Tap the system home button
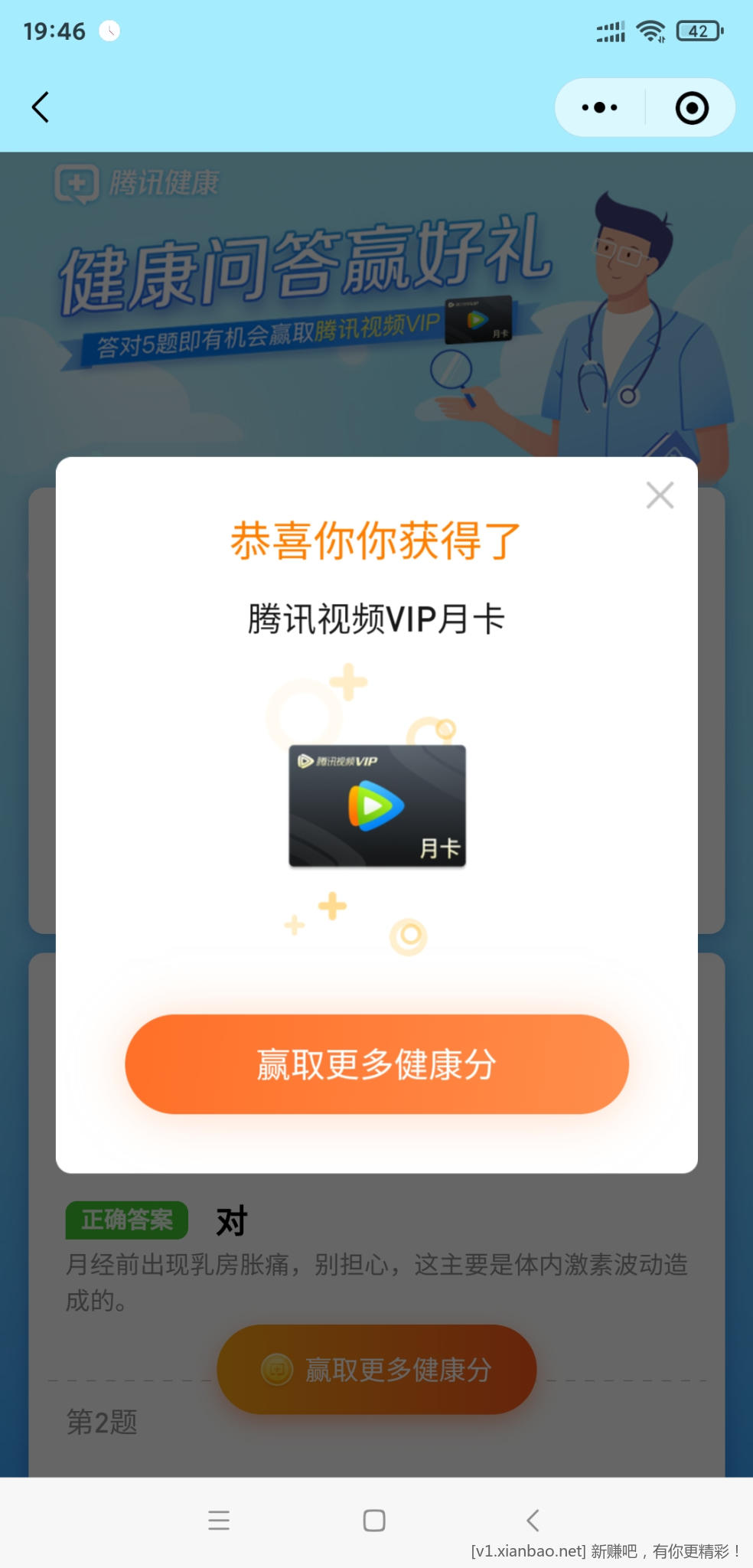Screen dimensions: 753x1568 374,1520
